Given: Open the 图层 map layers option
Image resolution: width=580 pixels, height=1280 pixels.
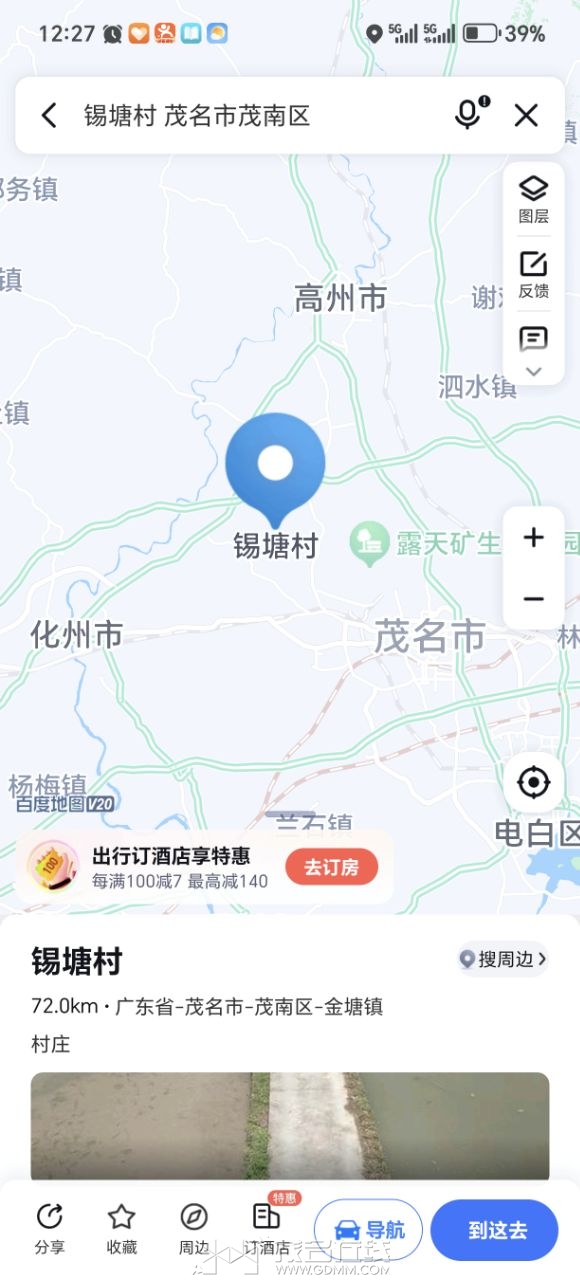Looking at the screenshot, I should [534, 199].
